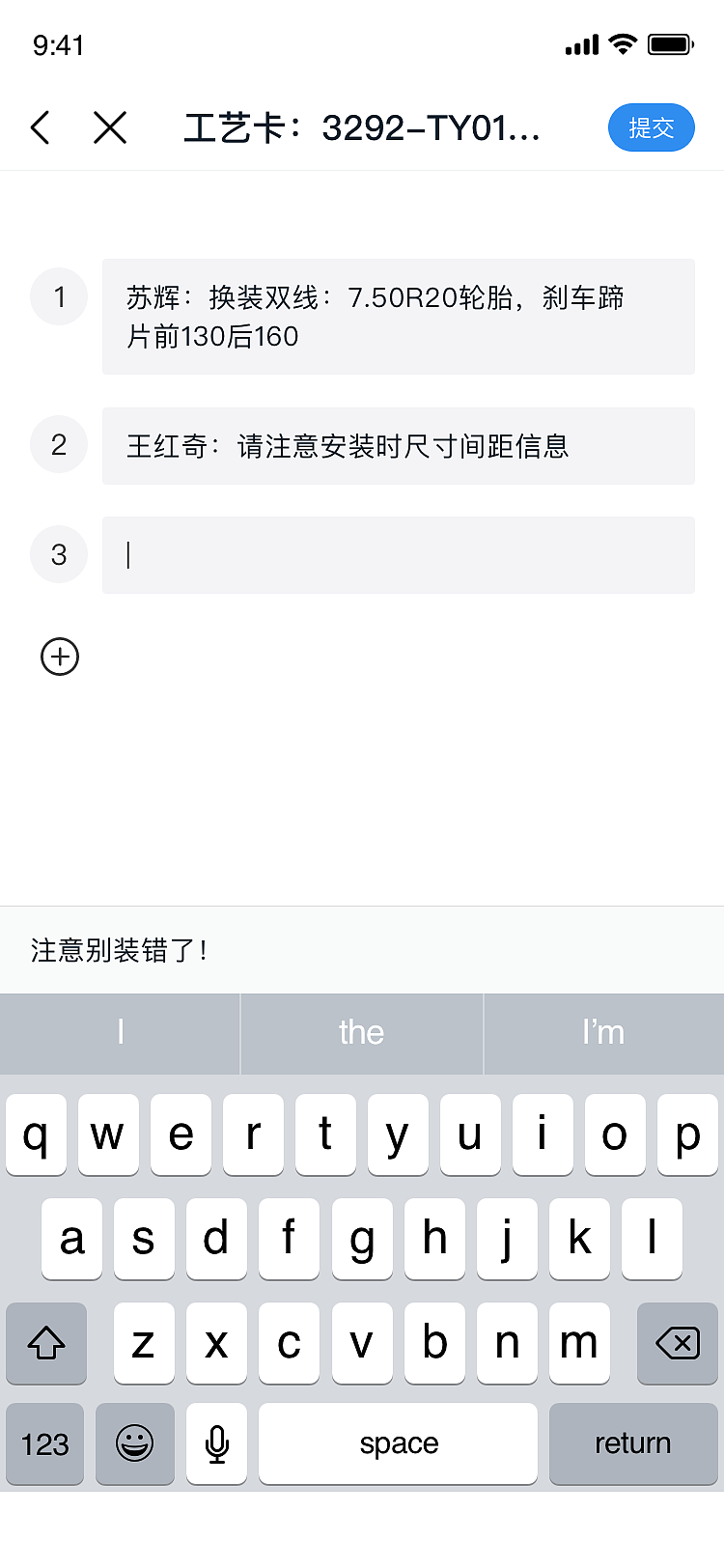Click the plus icon to add a new note
Screen dimensions: 724x1568
[59, 656]
